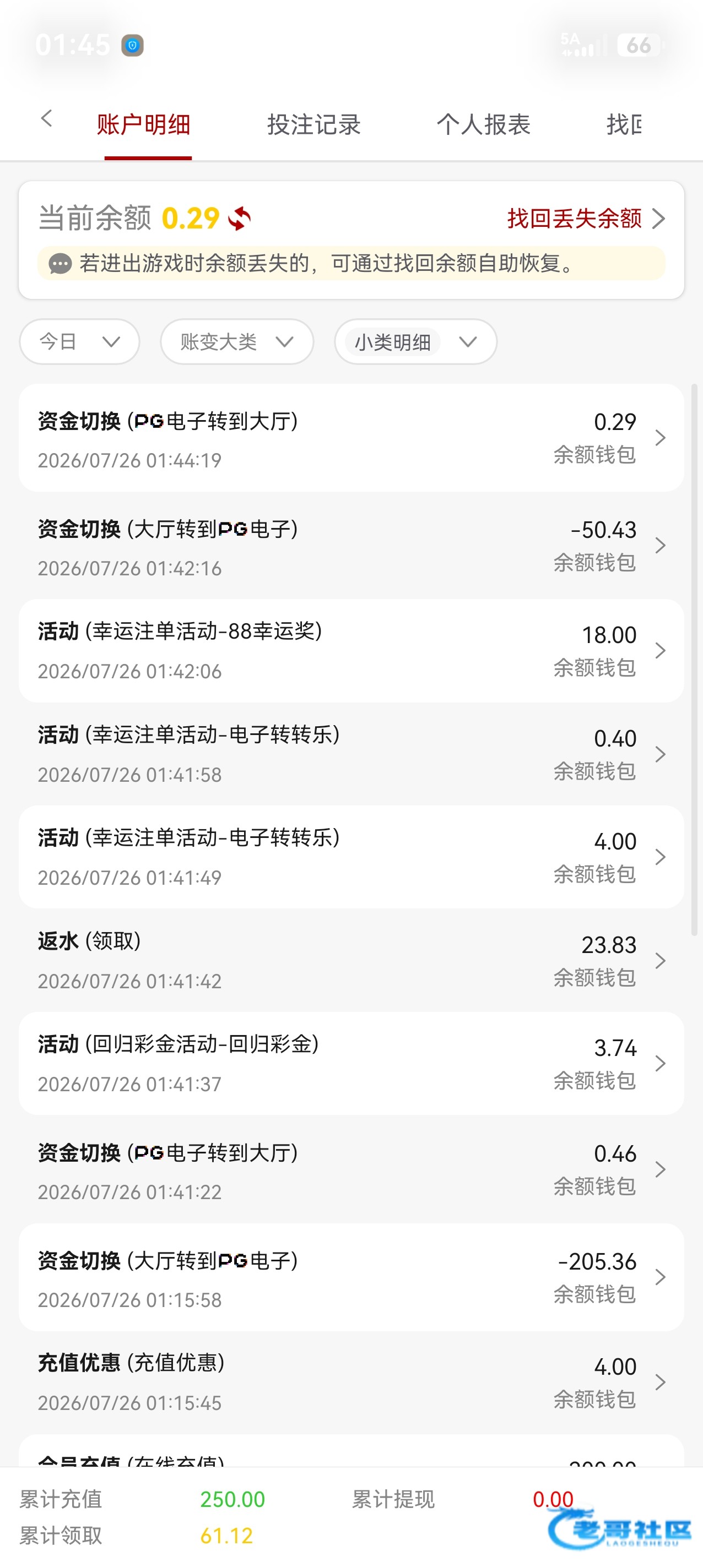The width and height of the screenshot is (703, 1568).
Task: Open the 返水 (领取) 23.83 record
Action: point(351,961)
